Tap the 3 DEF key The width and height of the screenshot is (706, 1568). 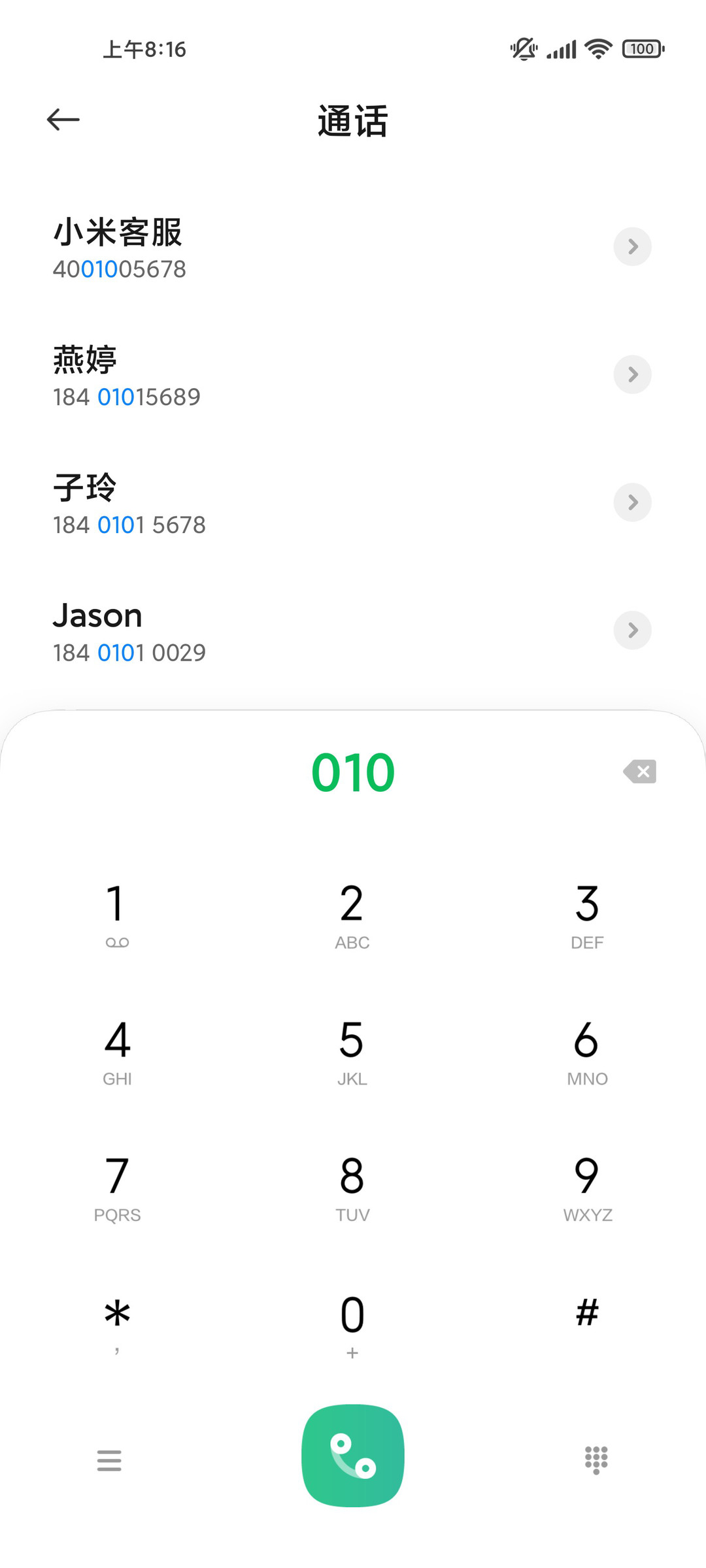587,915
